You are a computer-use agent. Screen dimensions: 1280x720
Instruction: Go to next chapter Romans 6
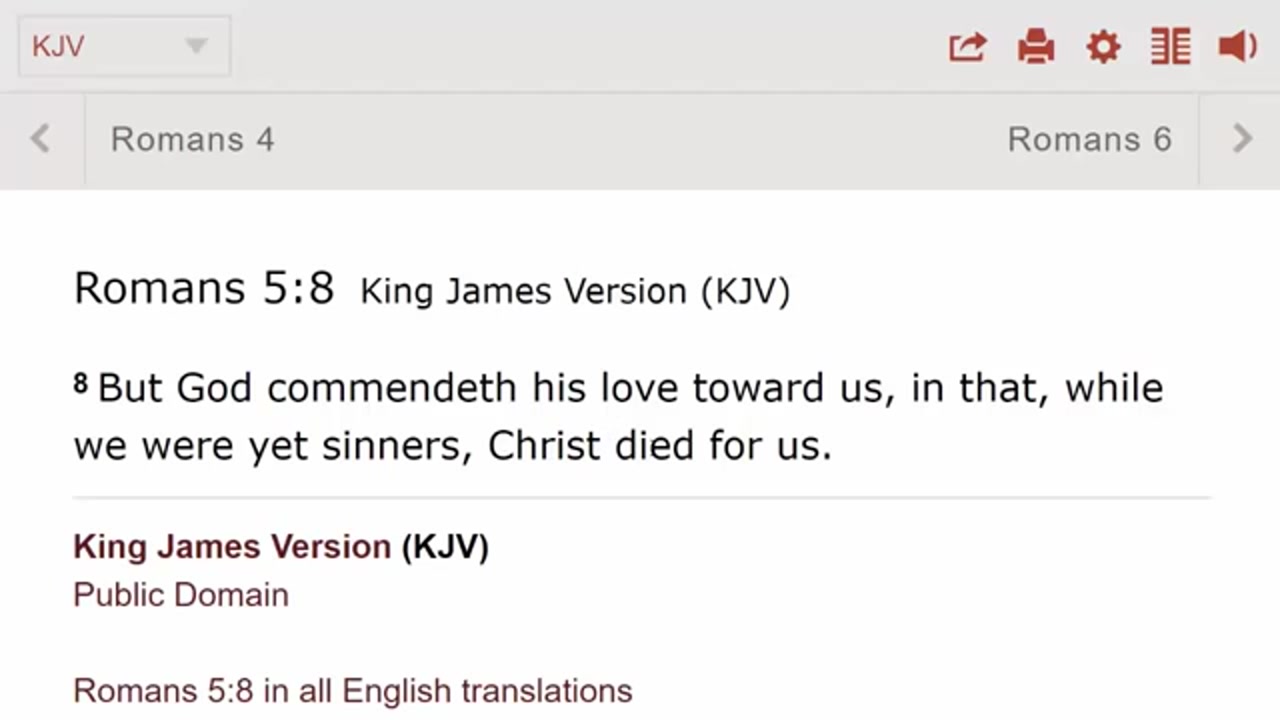pos(1089,139)
